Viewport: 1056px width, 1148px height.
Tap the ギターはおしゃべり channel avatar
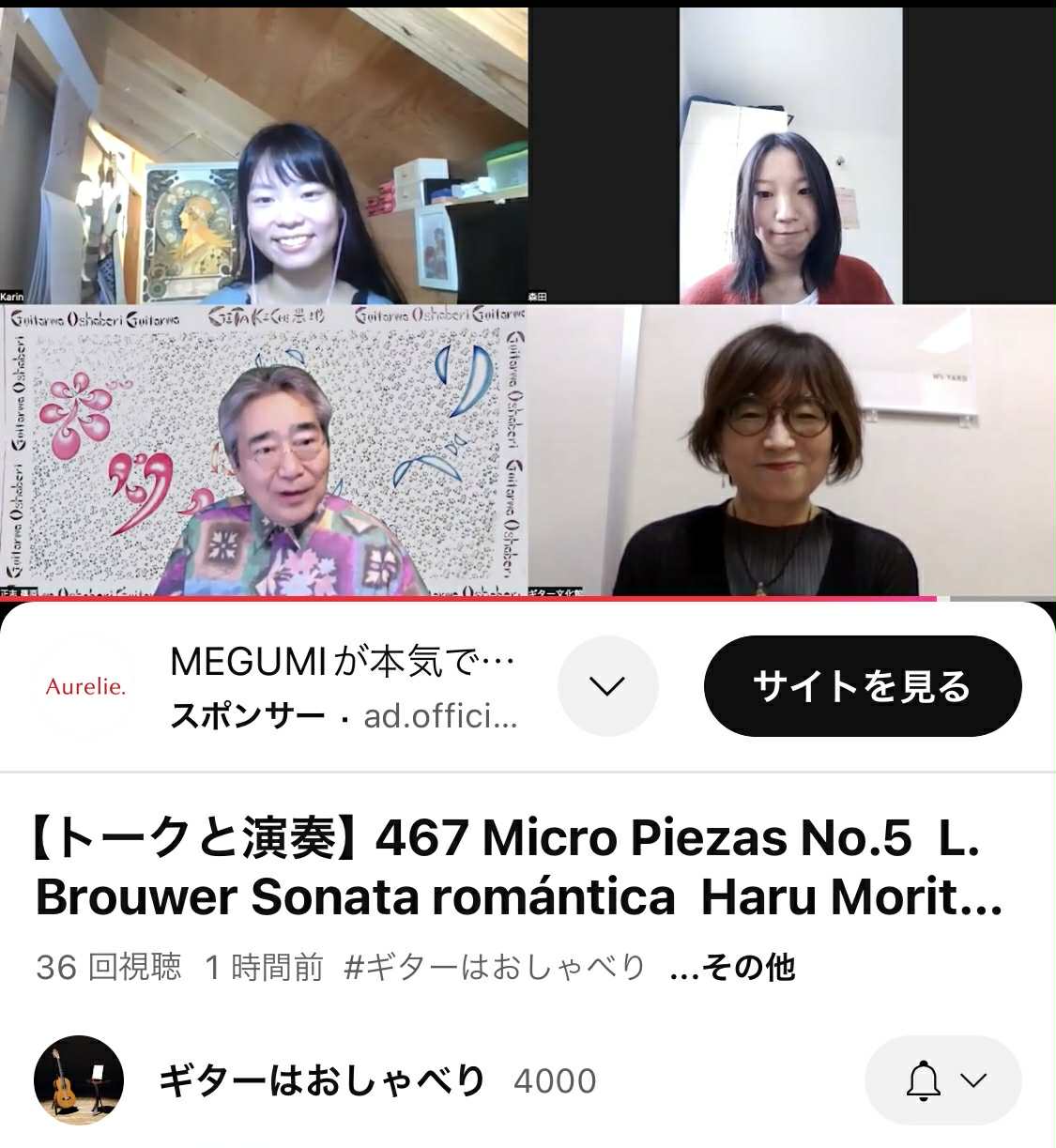point(79,1080)
